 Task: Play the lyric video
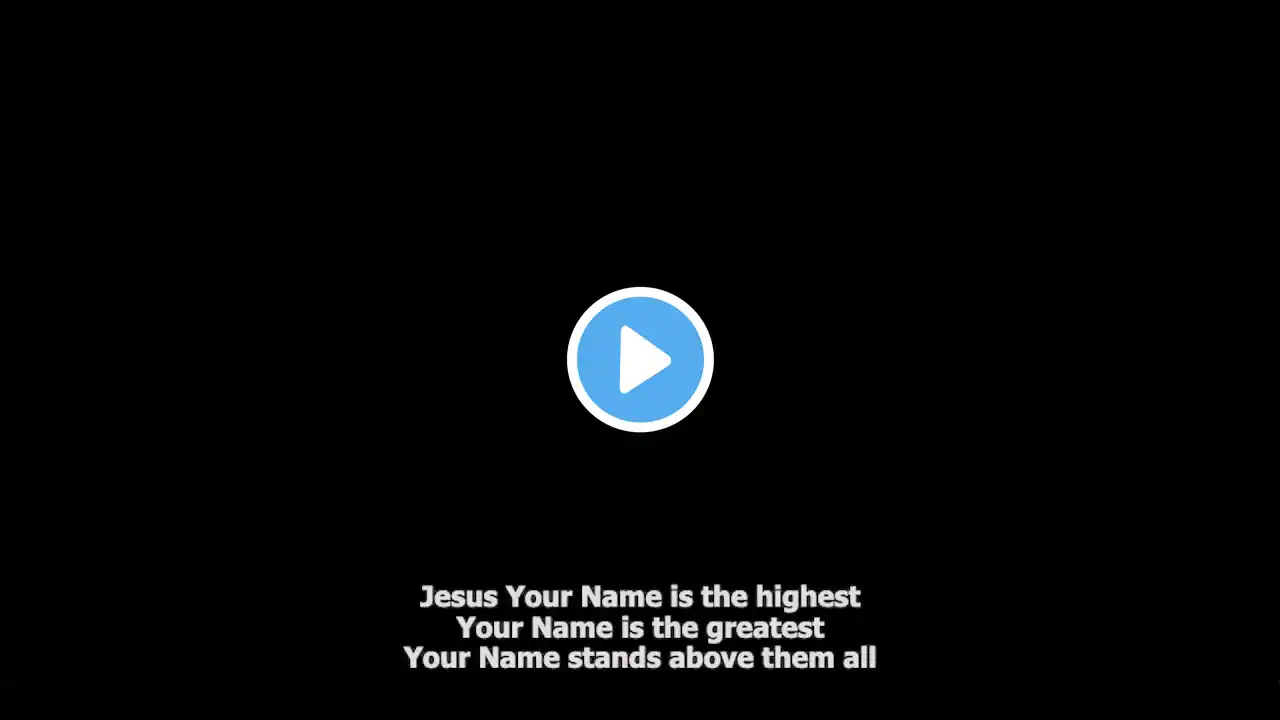click(640, 360)
